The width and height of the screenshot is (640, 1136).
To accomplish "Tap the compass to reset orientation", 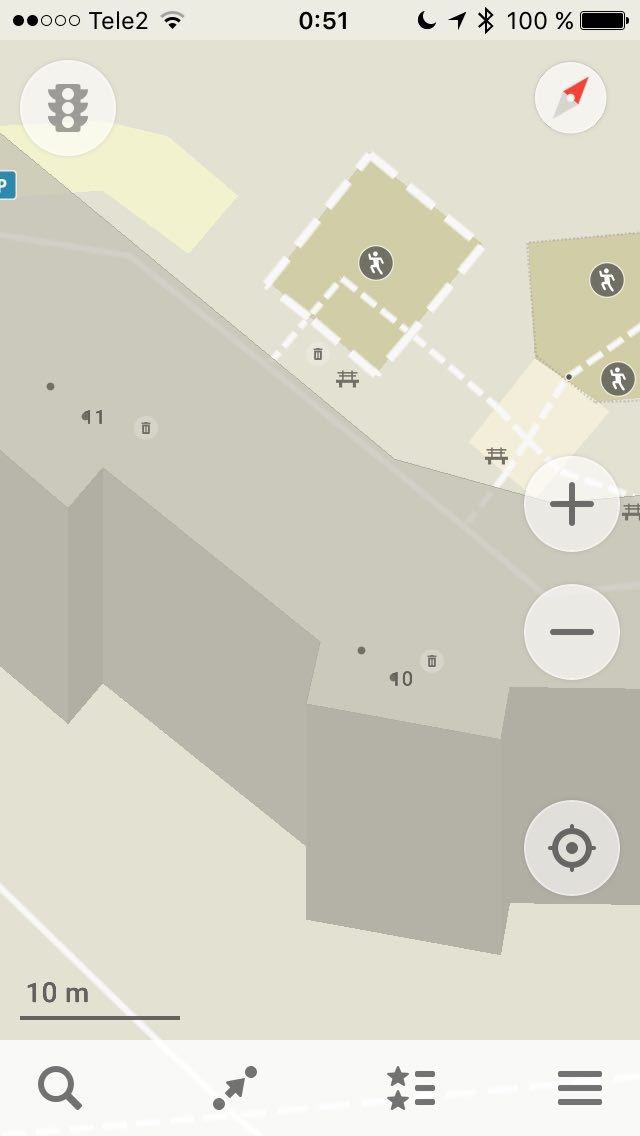I will point(570,98).
